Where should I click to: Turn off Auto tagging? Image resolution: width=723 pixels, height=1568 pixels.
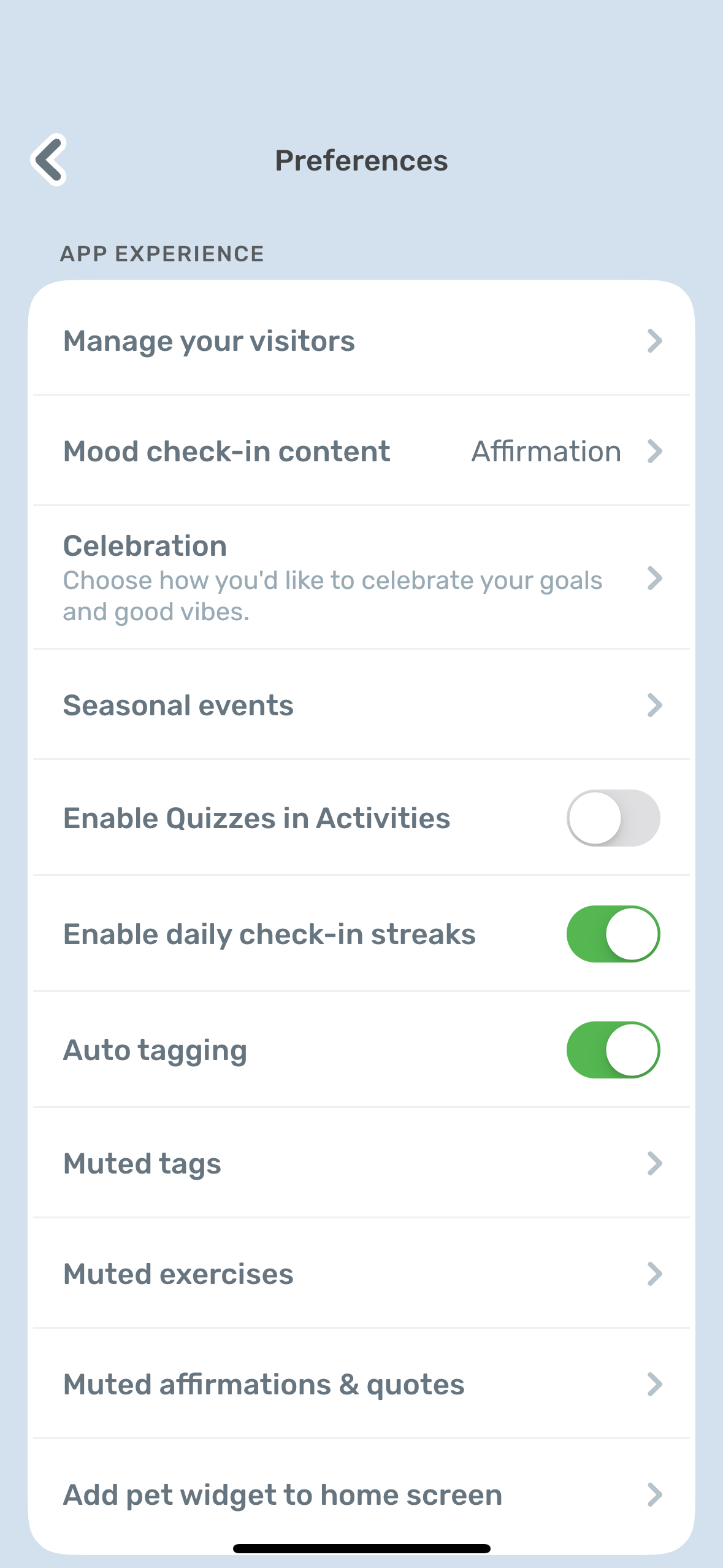pos(613,1049)
